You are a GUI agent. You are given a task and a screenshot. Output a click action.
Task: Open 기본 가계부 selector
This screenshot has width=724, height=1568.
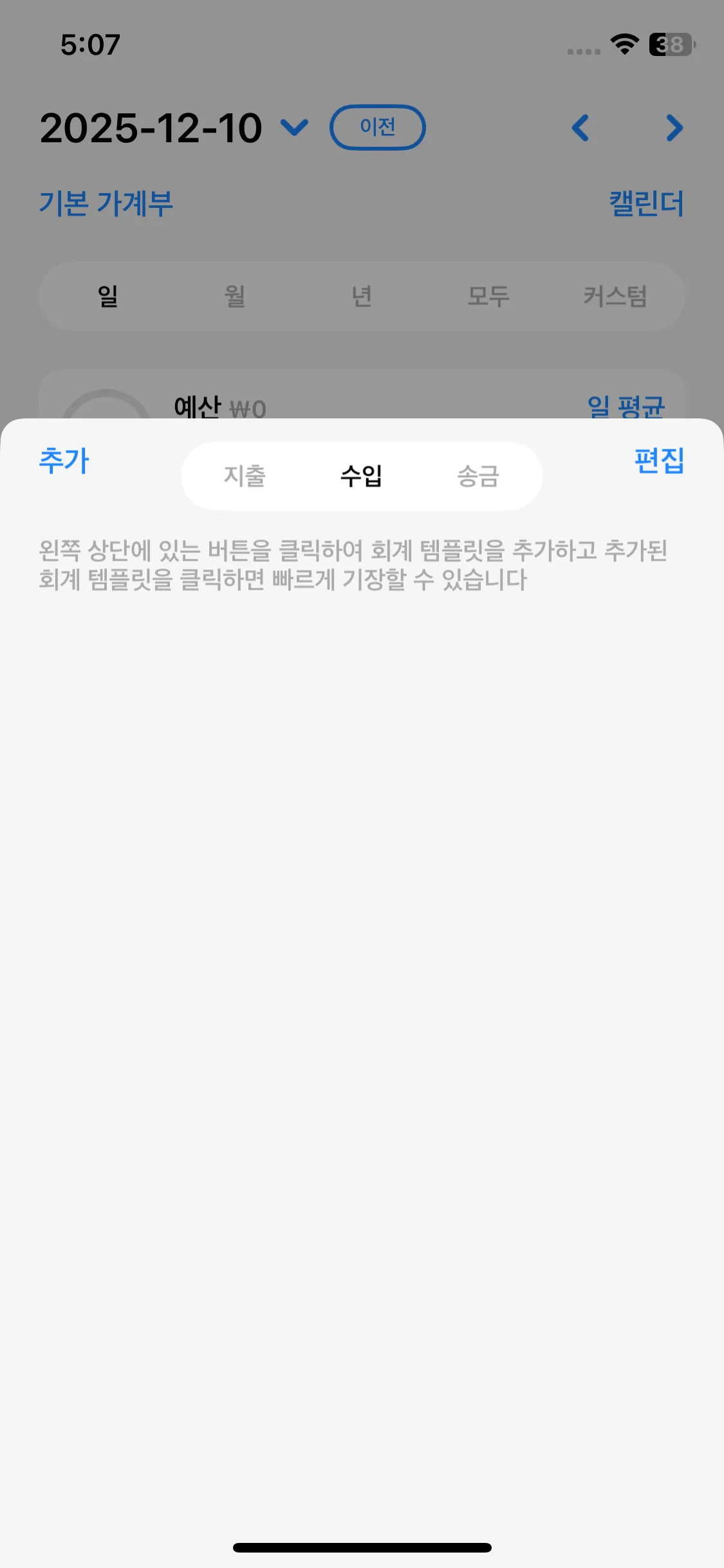107,204
